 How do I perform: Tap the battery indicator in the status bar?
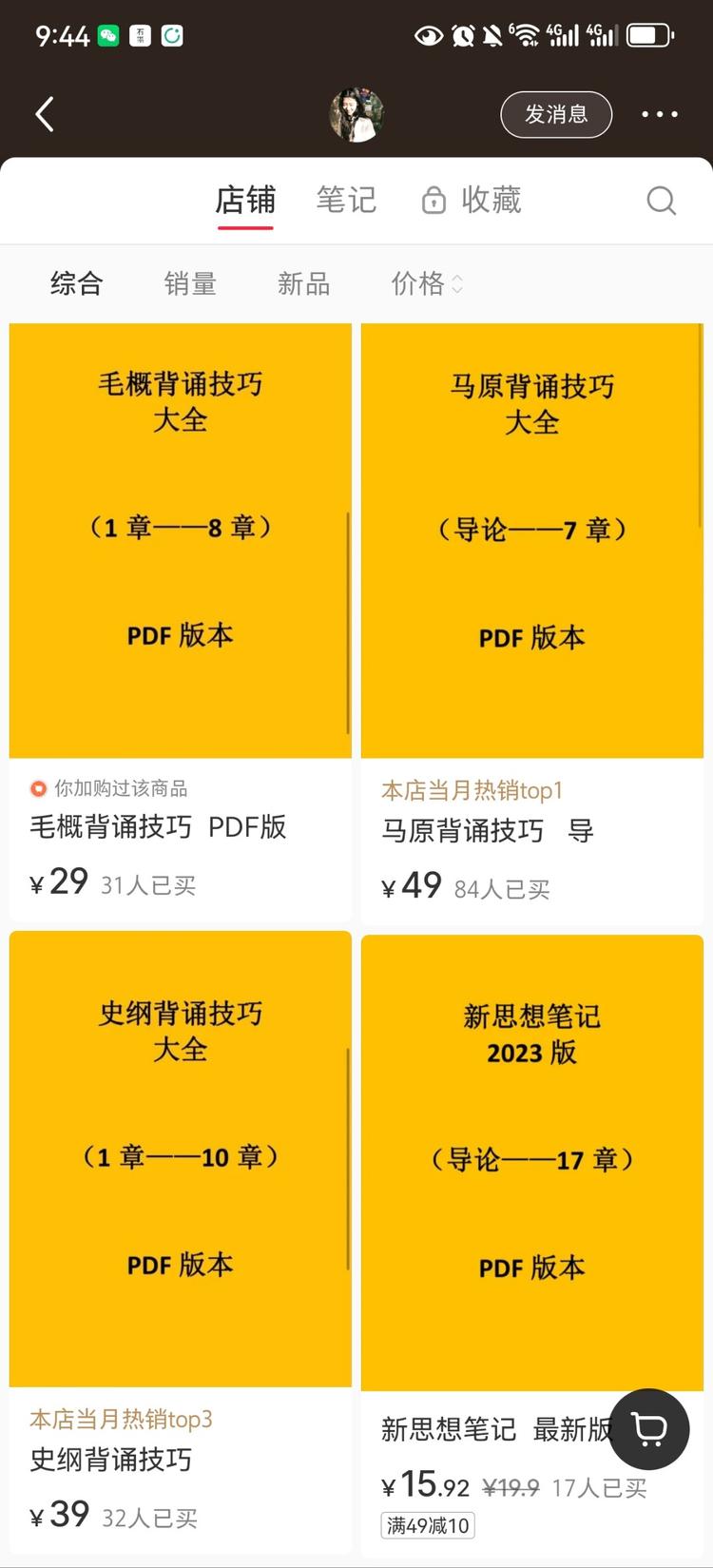pos(650,35)
